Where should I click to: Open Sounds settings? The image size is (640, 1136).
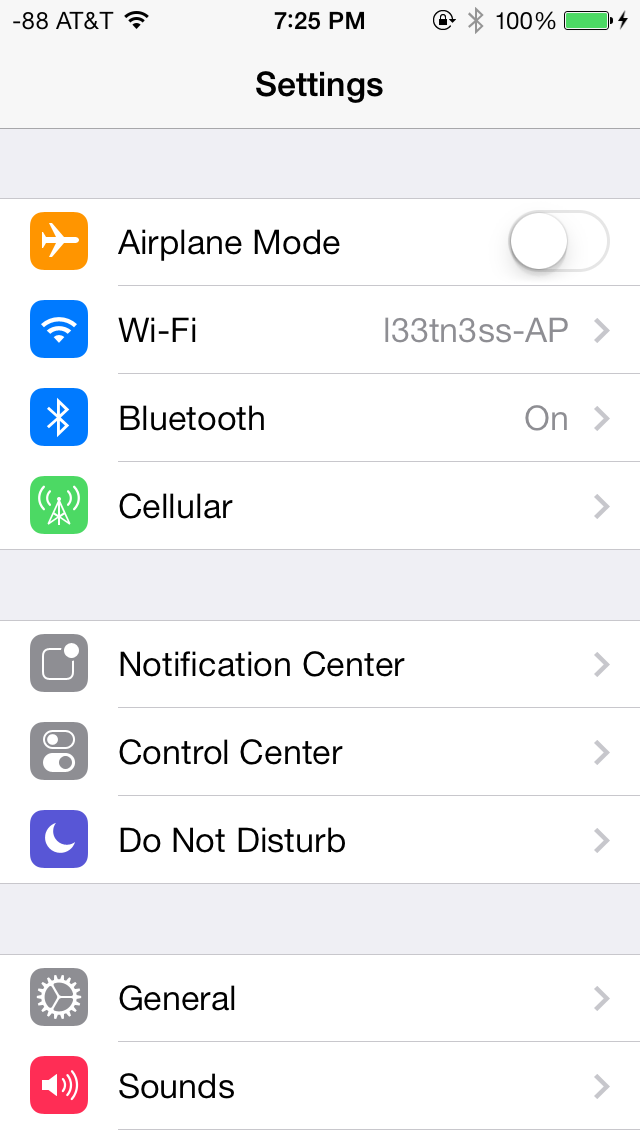point(320,1086)
